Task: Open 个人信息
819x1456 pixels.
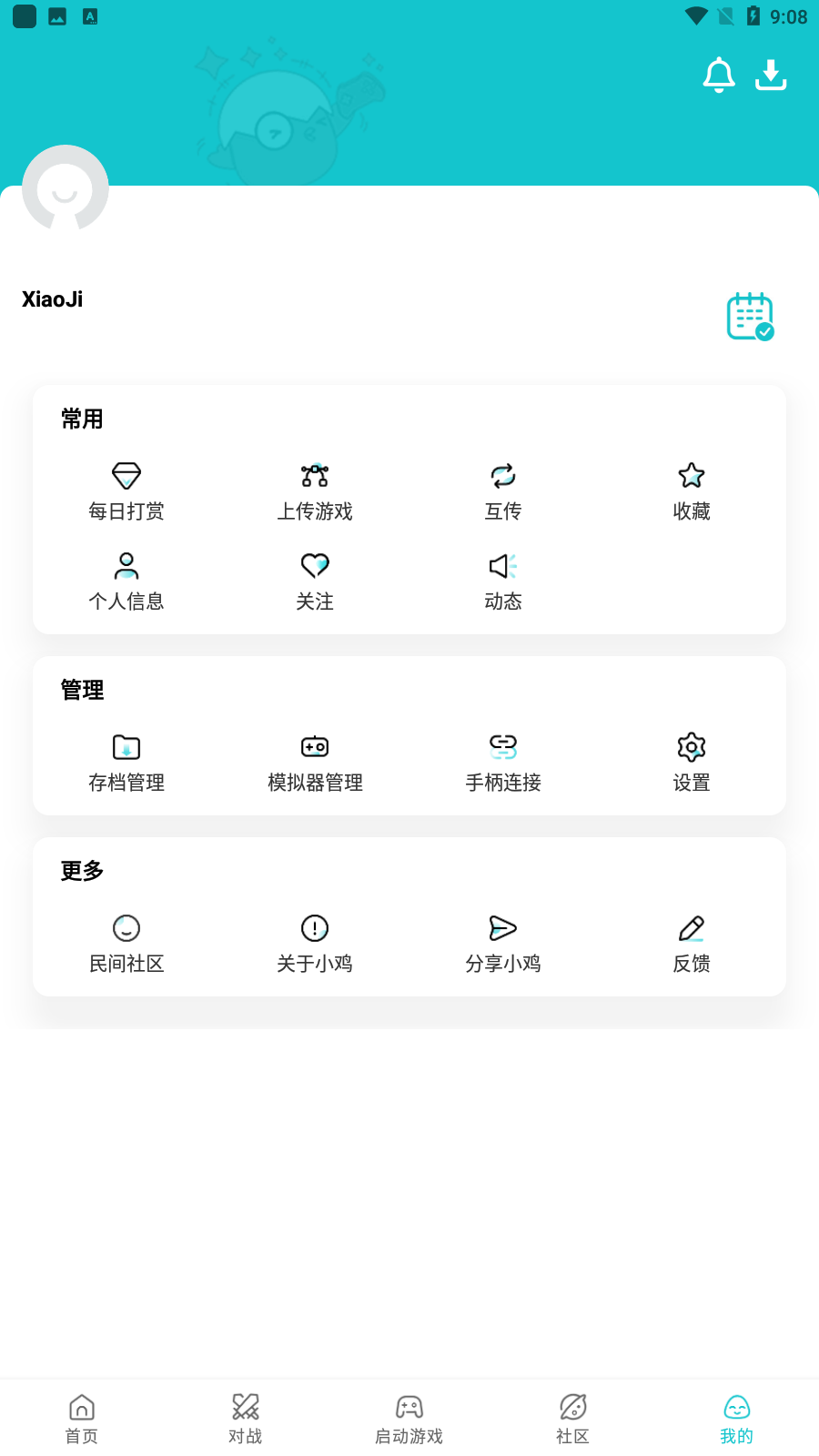Action: click(126, 581)
